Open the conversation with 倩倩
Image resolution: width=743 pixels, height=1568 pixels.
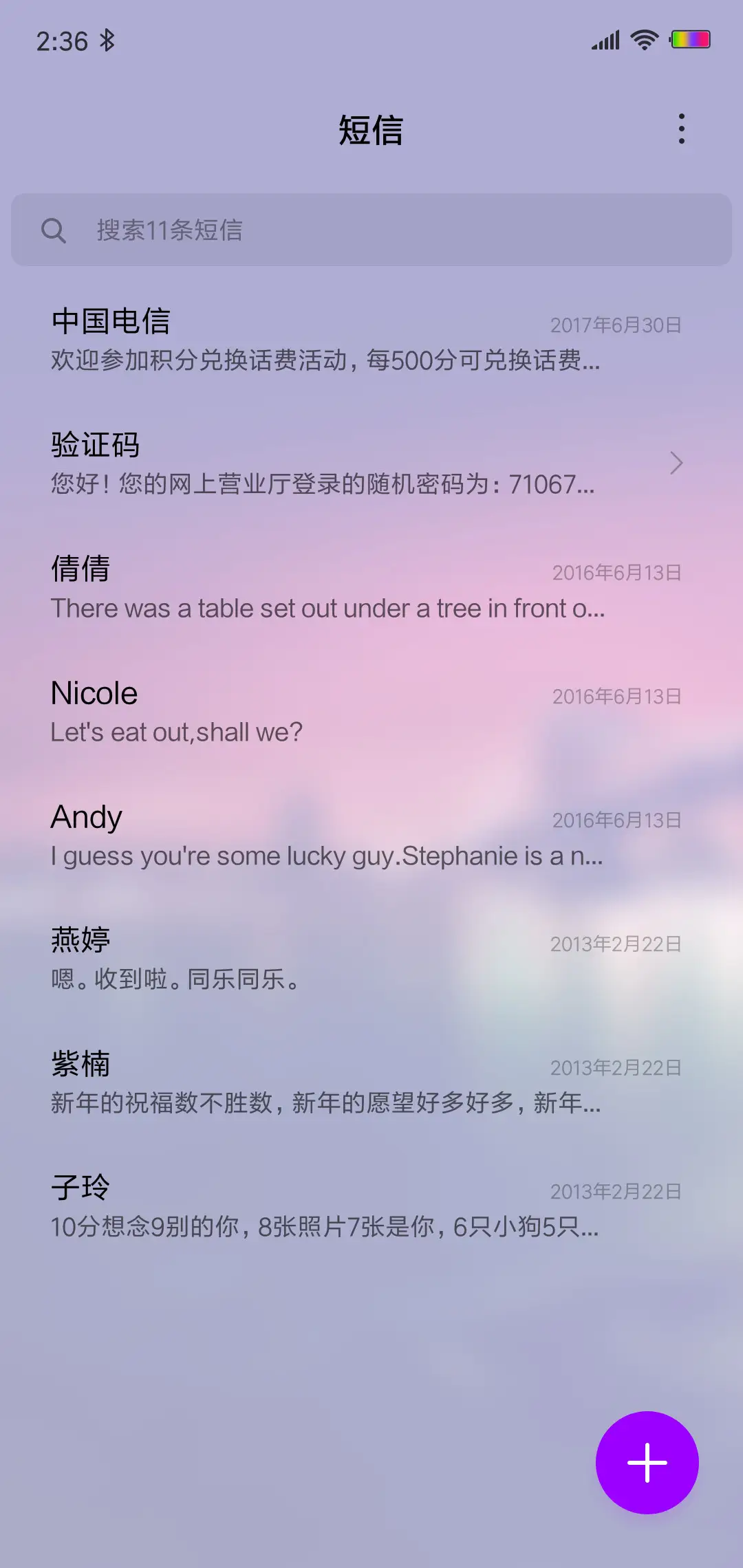pyautogui.click(x=365, y=588)
